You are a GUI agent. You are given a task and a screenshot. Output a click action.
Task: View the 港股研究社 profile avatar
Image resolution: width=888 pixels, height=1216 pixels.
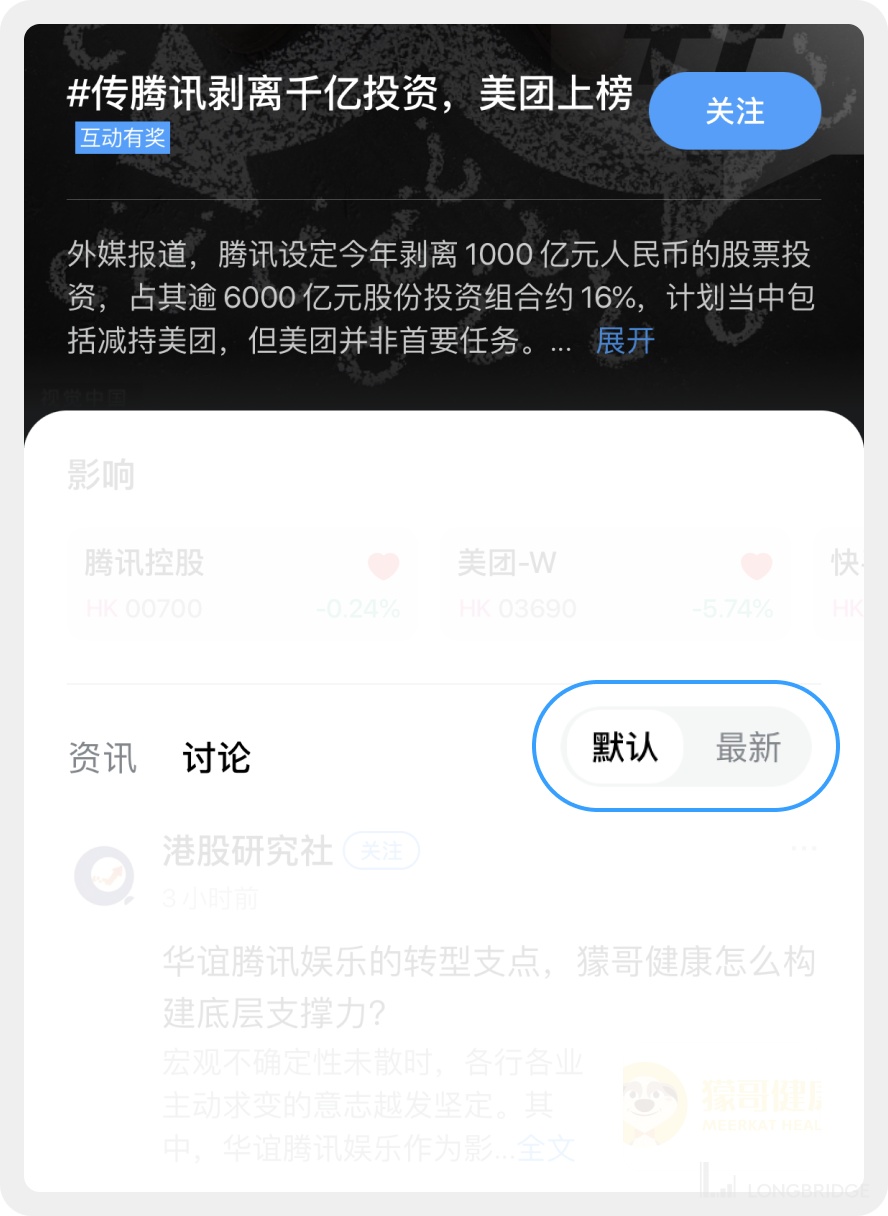[x=104, y=875]
